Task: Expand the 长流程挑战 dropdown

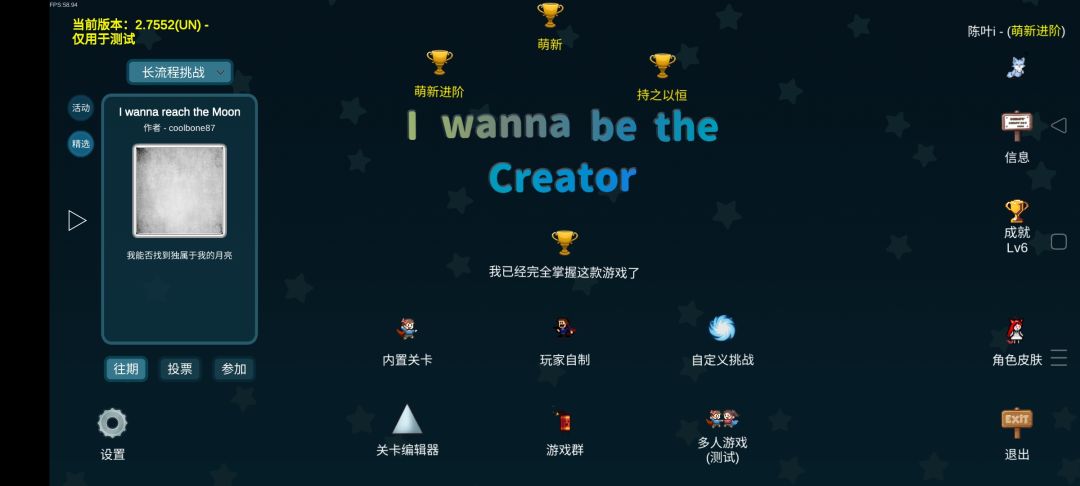Action: [x=180, y=72]
